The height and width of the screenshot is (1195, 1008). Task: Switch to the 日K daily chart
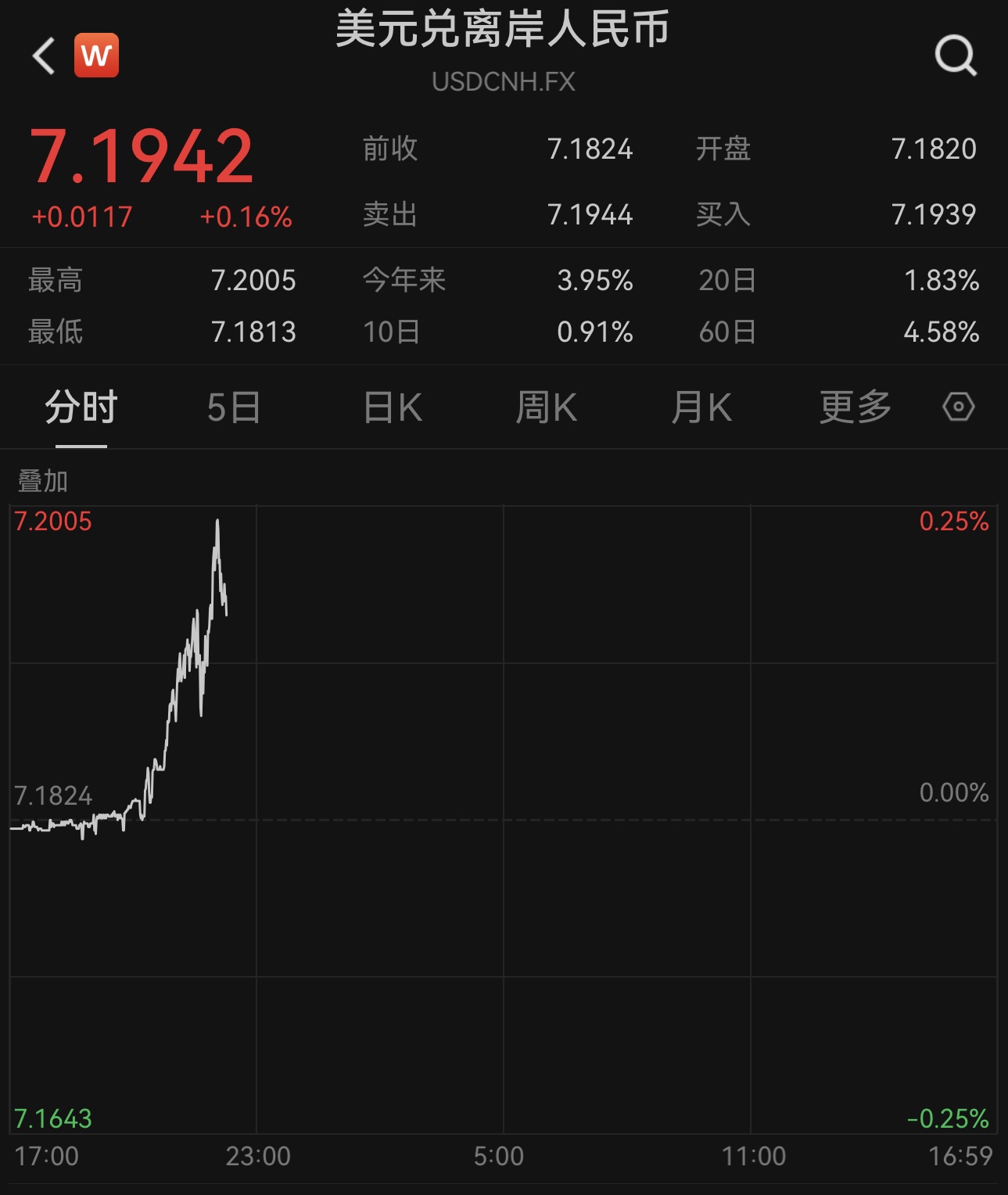[393, 407]
